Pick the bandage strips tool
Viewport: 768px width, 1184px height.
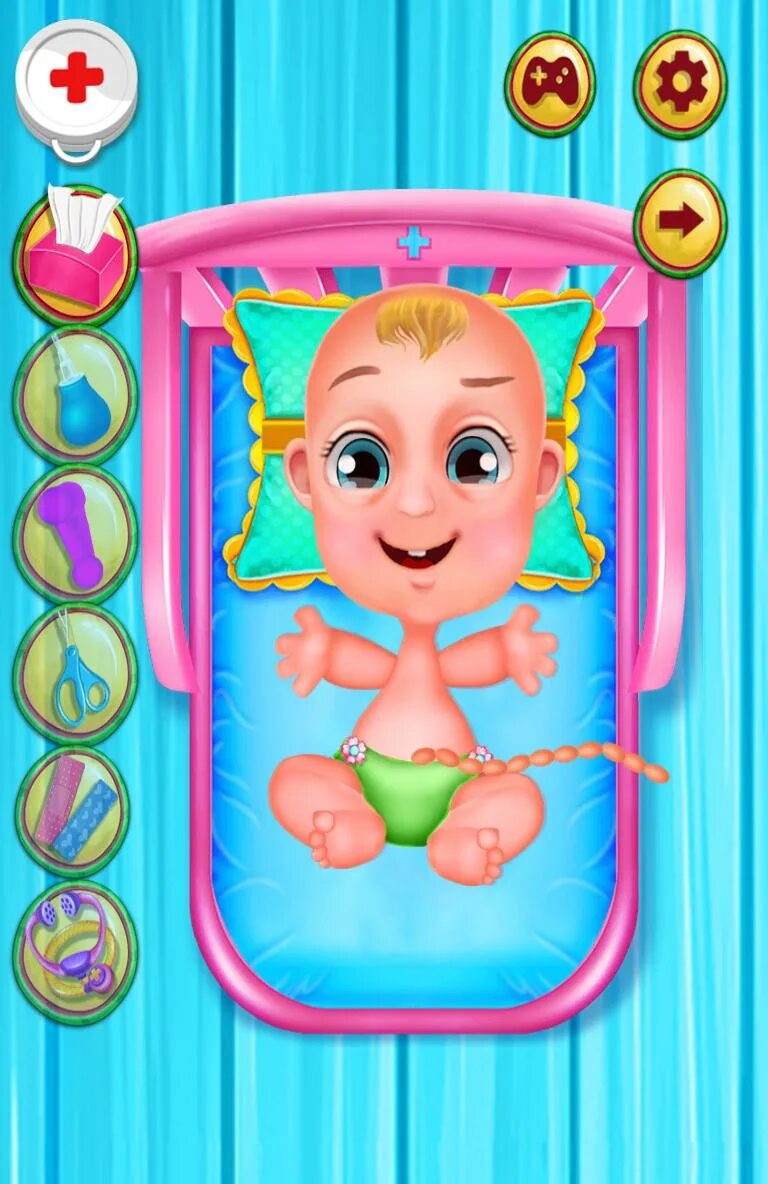(75, 812)
